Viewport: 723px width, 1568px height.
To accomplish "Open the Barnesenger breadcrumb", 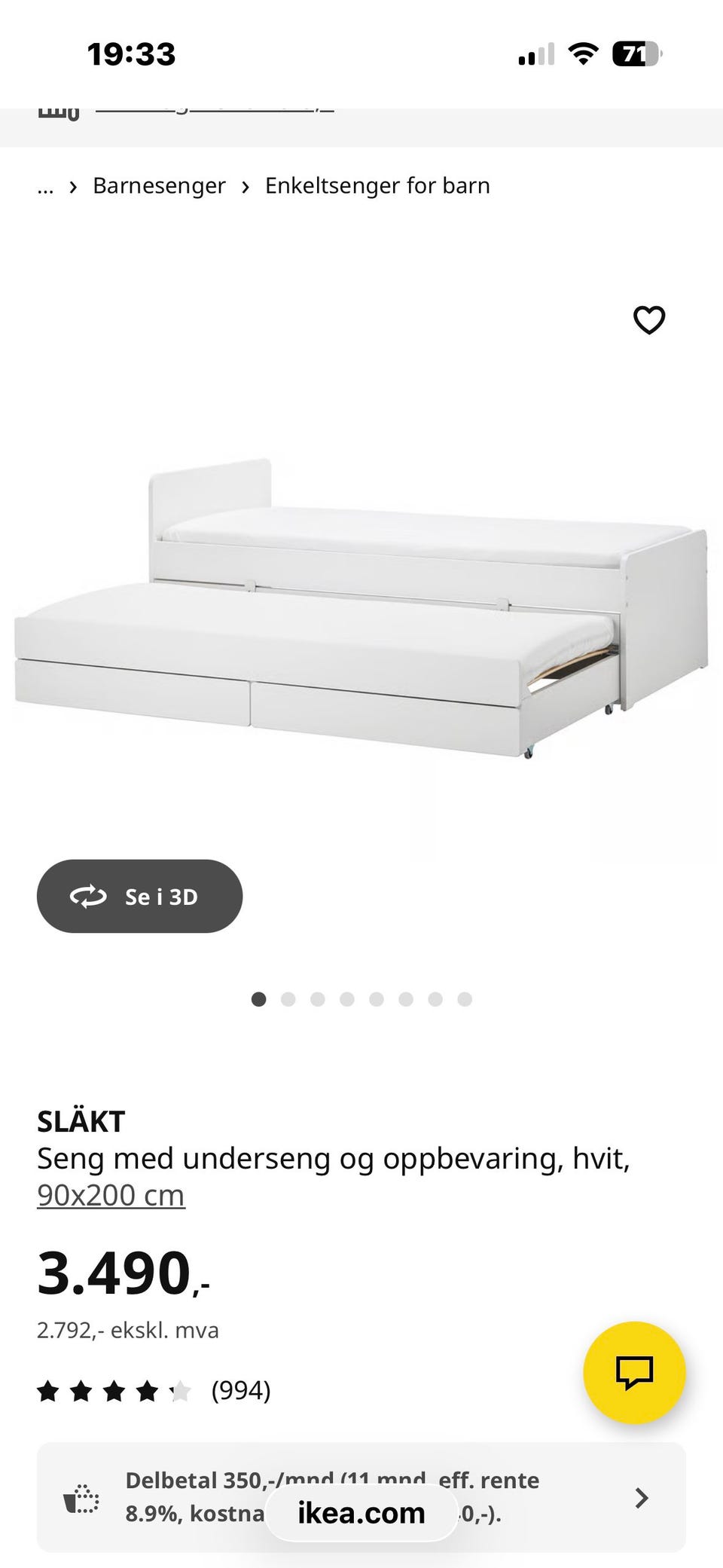I will (159, 185).
